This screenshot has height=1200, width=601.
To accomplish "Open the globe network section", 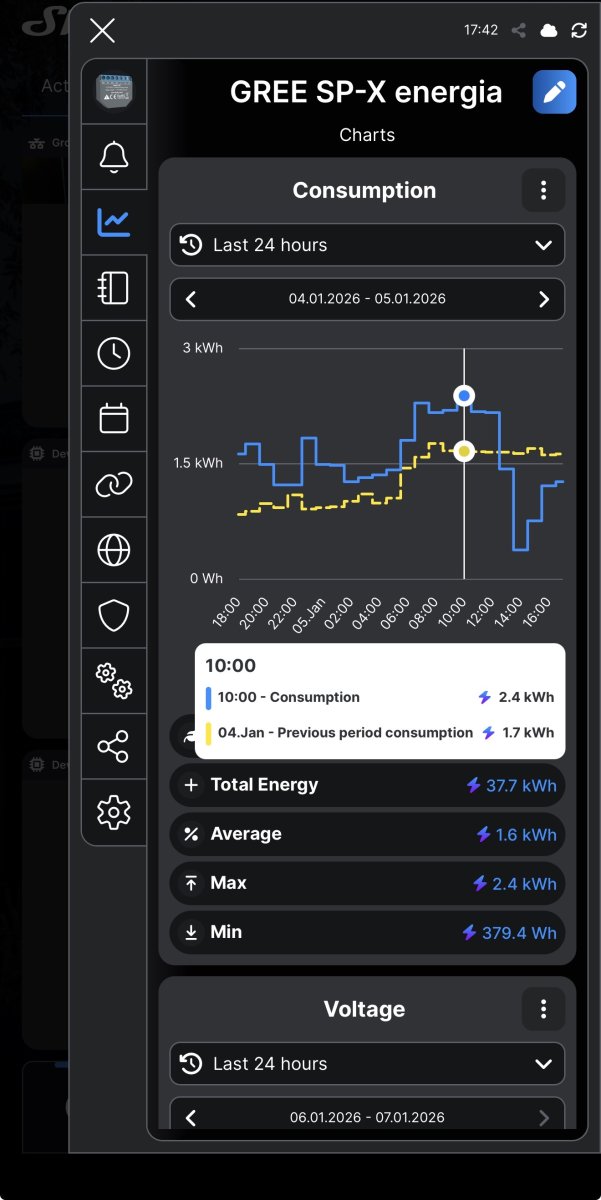I will (x=114, y=549).
